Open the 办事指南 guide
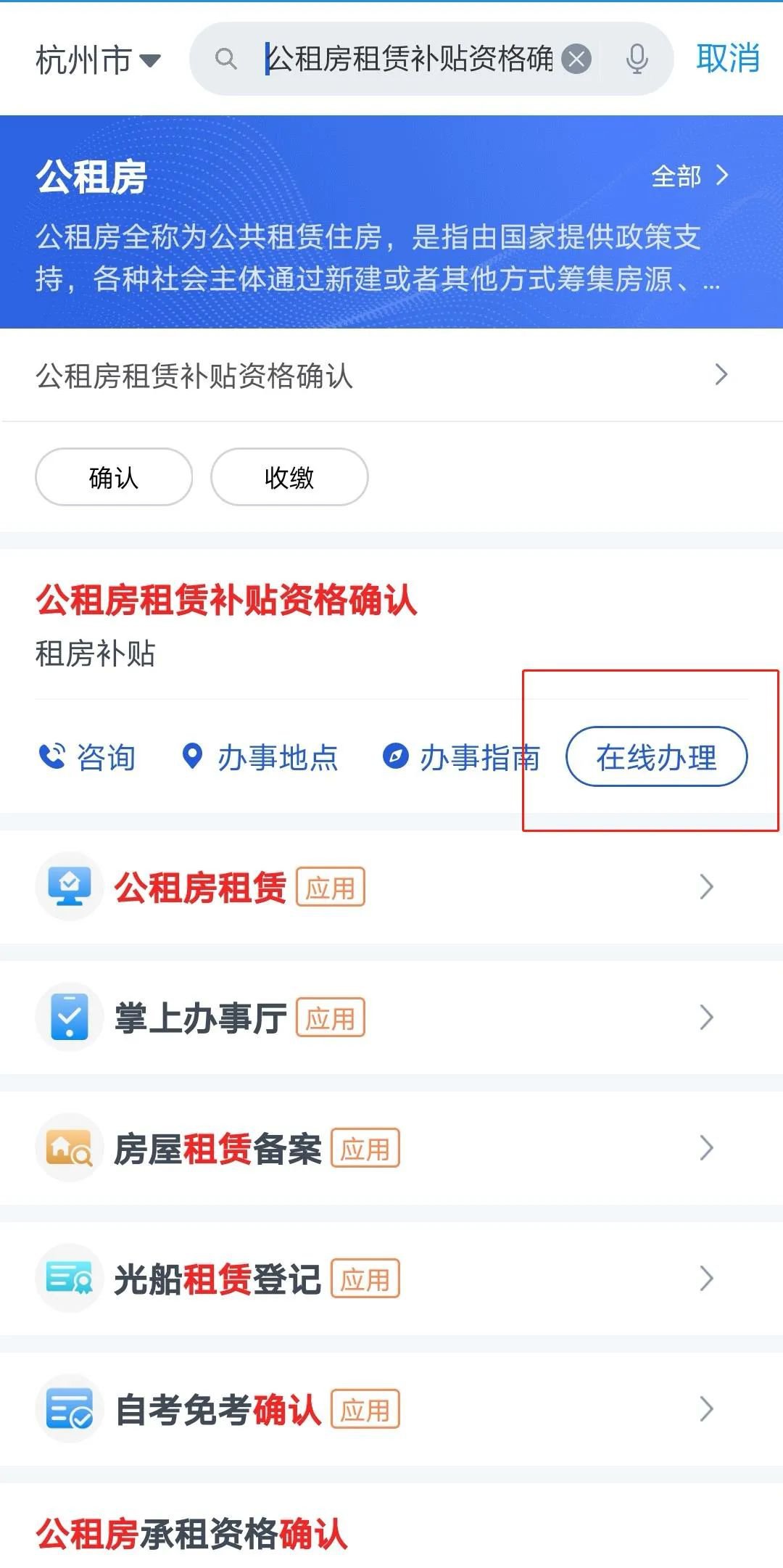The height and width of the screenshot is (1568, 783). [x=461, y=757]
